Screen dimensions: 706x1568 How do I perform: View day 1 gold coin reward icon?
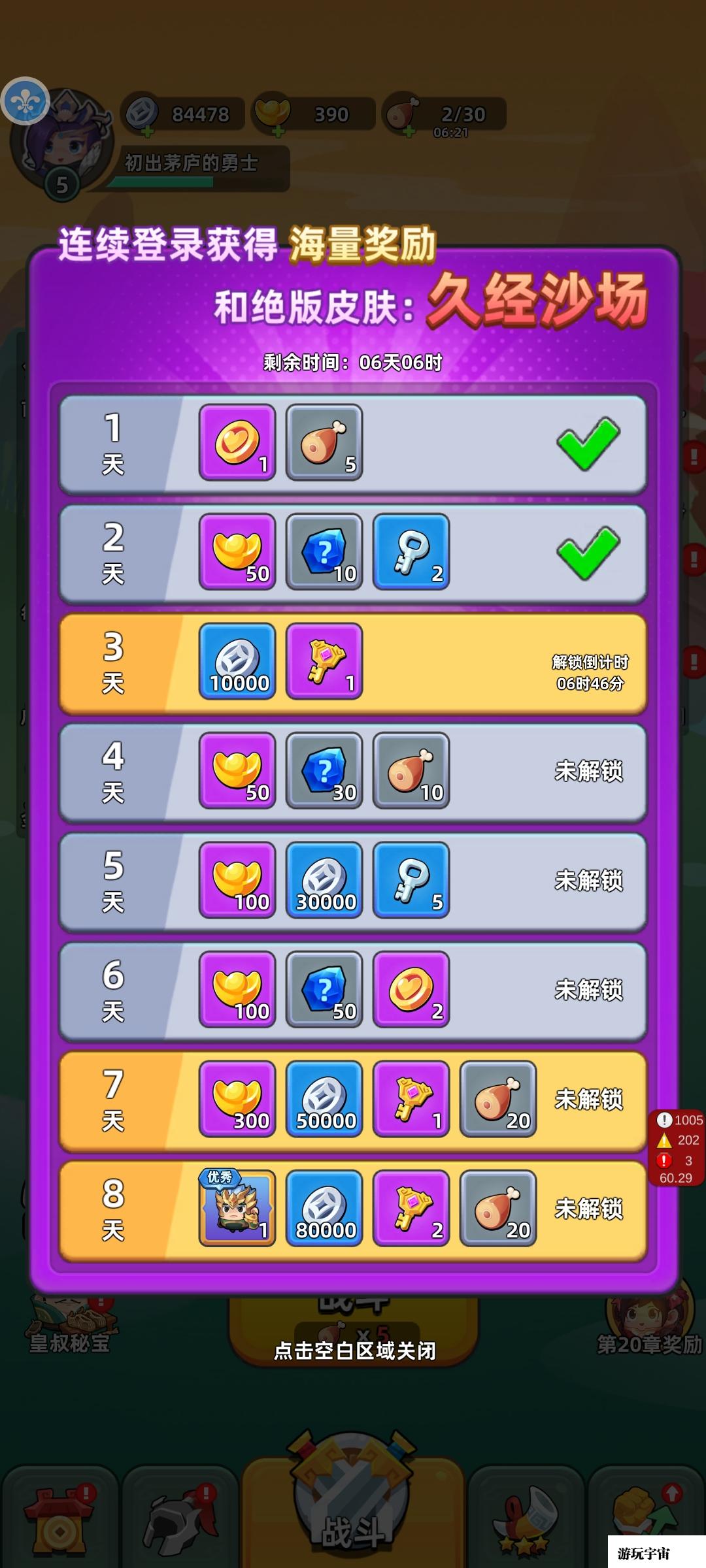(237, 443)
